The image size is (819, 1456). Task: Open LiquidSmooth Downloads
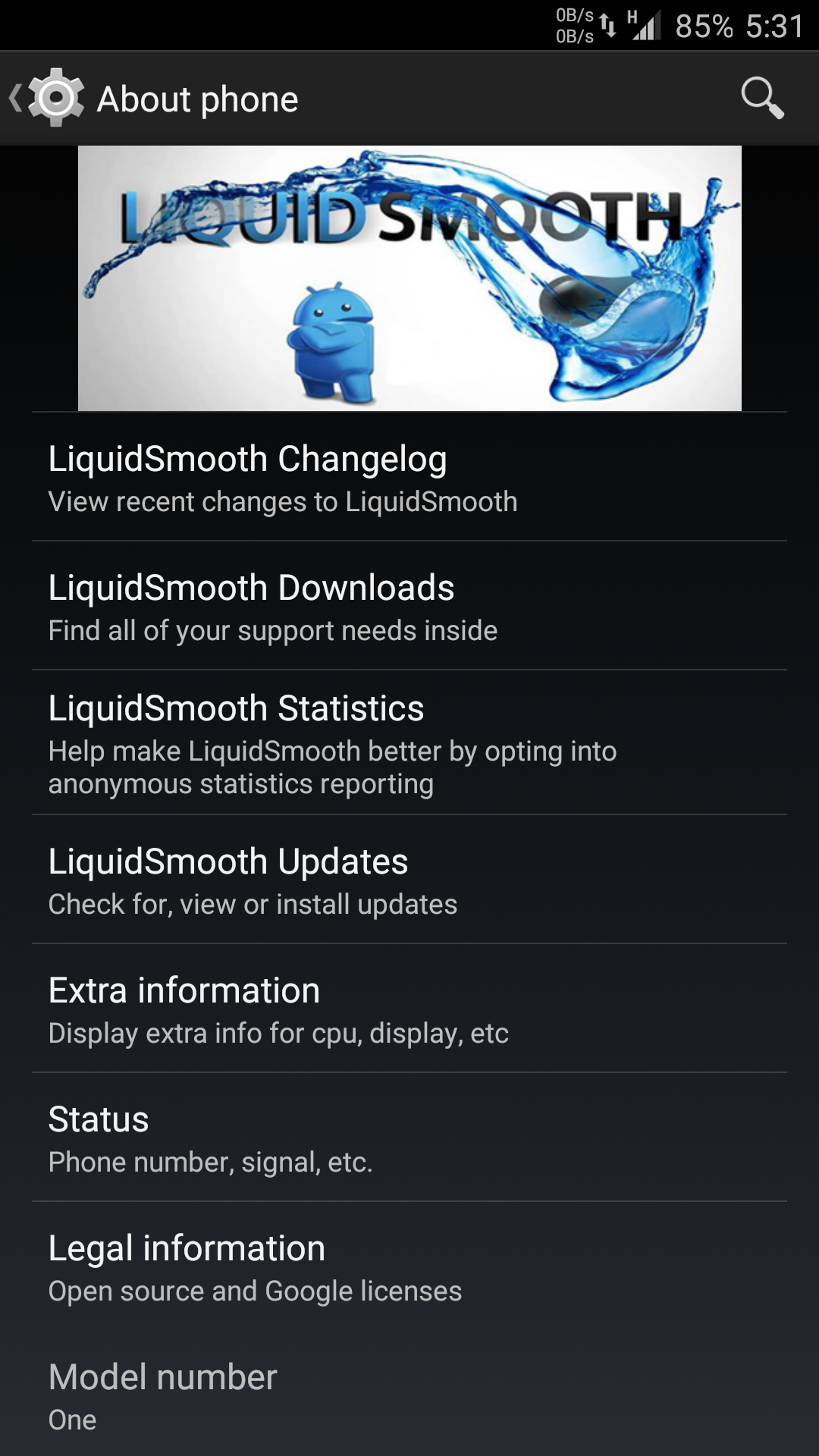click(409, 606)
